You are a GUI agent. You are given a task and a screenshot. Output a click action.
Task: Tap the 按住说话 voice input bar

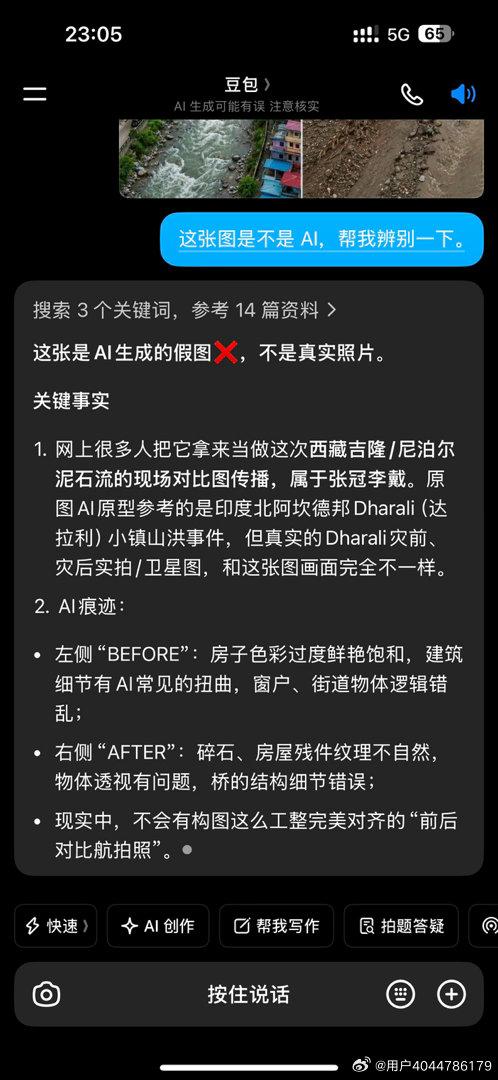249,994
